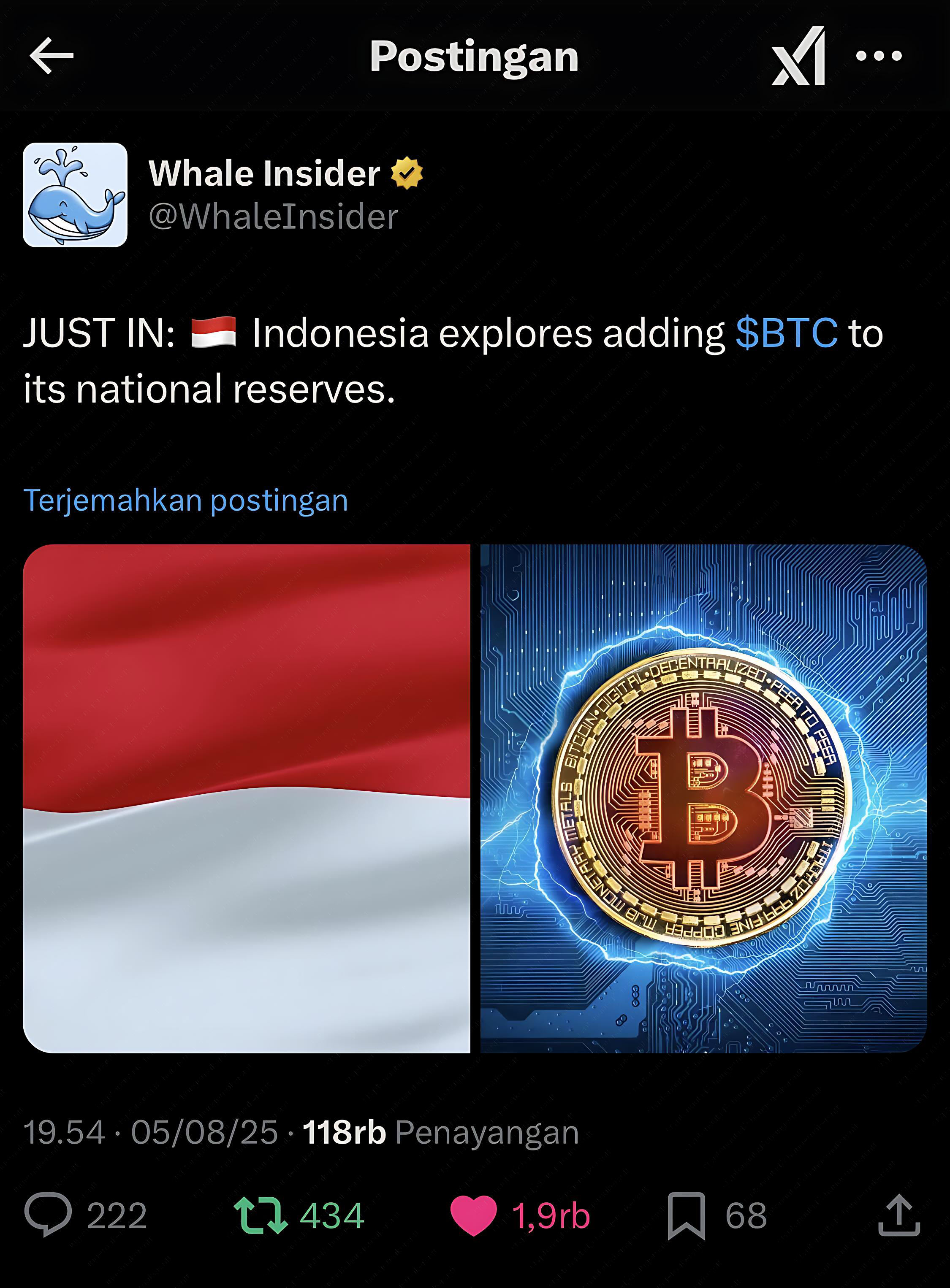Share this post
Viewport: 950px width, 1288px height.
899,1215
